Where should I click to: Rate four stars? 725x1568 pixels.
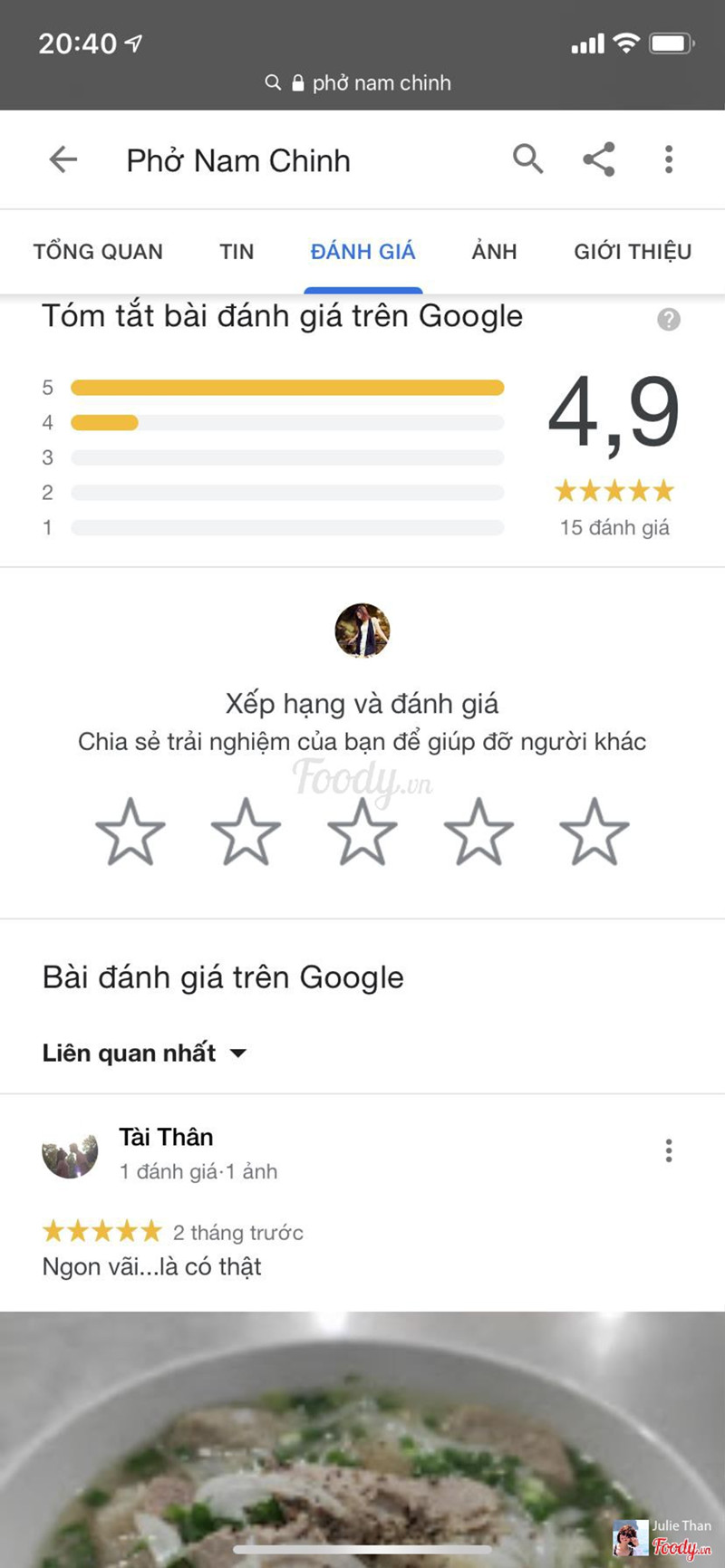click(478, 832)
